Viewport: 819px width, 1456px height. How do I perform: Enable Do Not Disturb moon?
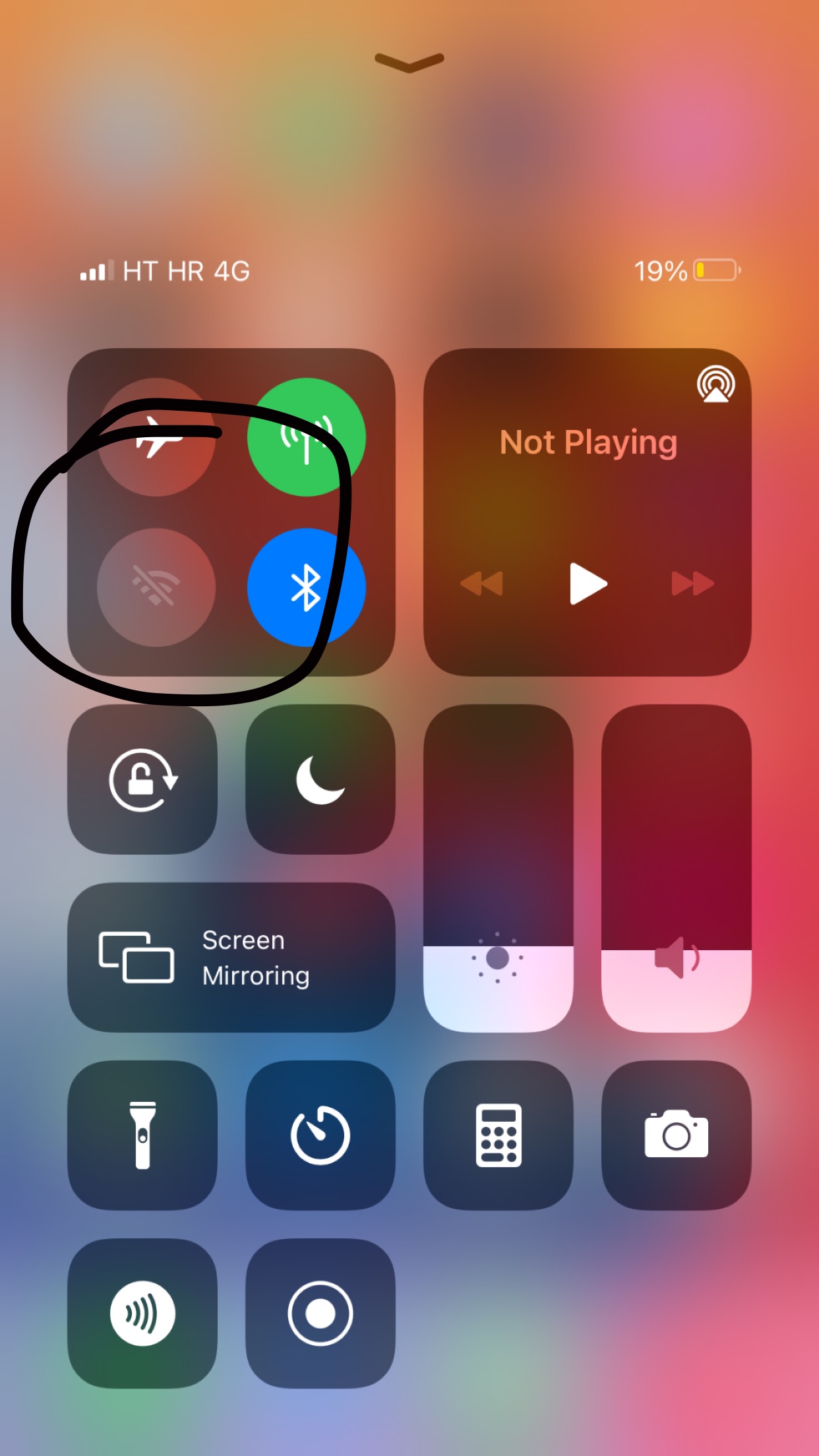coord(320,779)
